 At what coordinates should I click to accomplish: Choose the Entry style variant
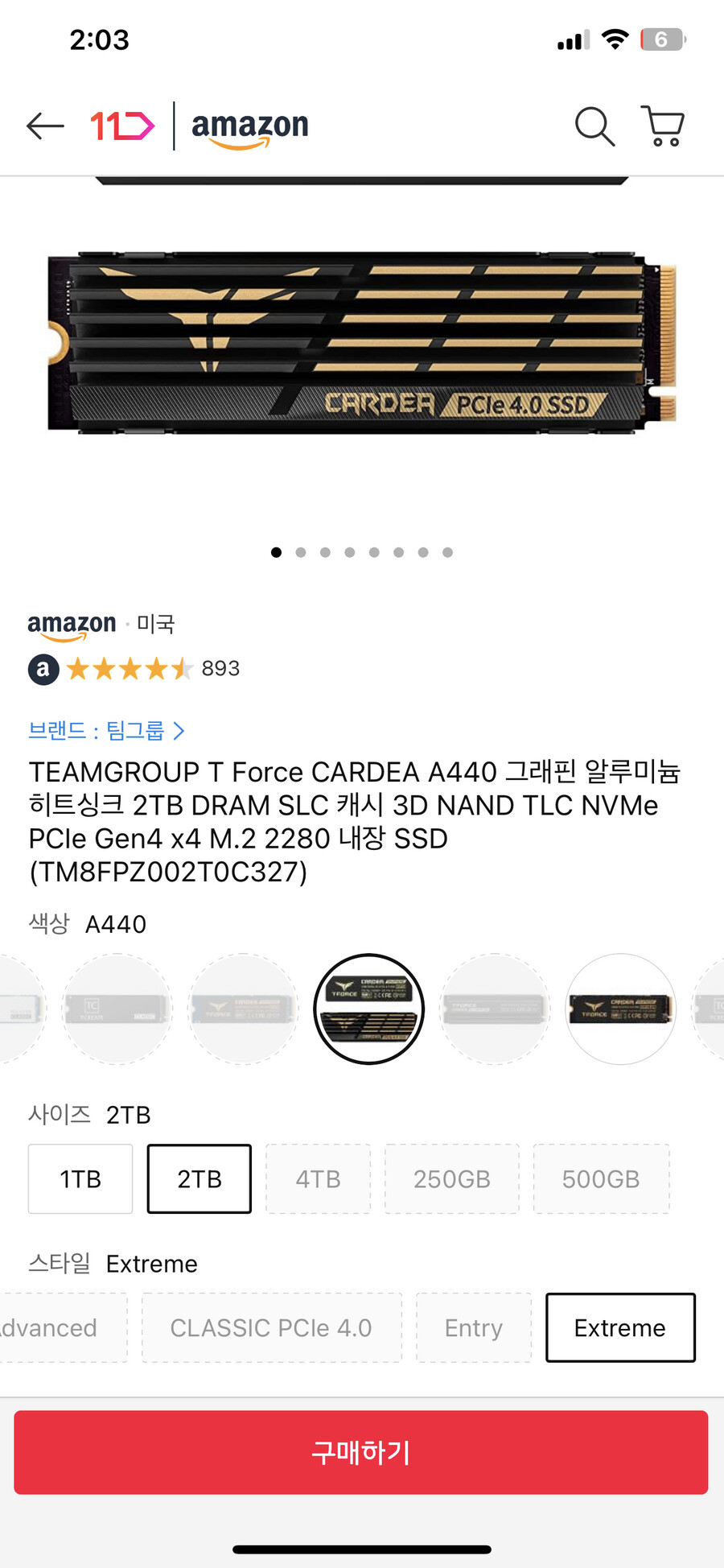click(x=473, y=1327)
